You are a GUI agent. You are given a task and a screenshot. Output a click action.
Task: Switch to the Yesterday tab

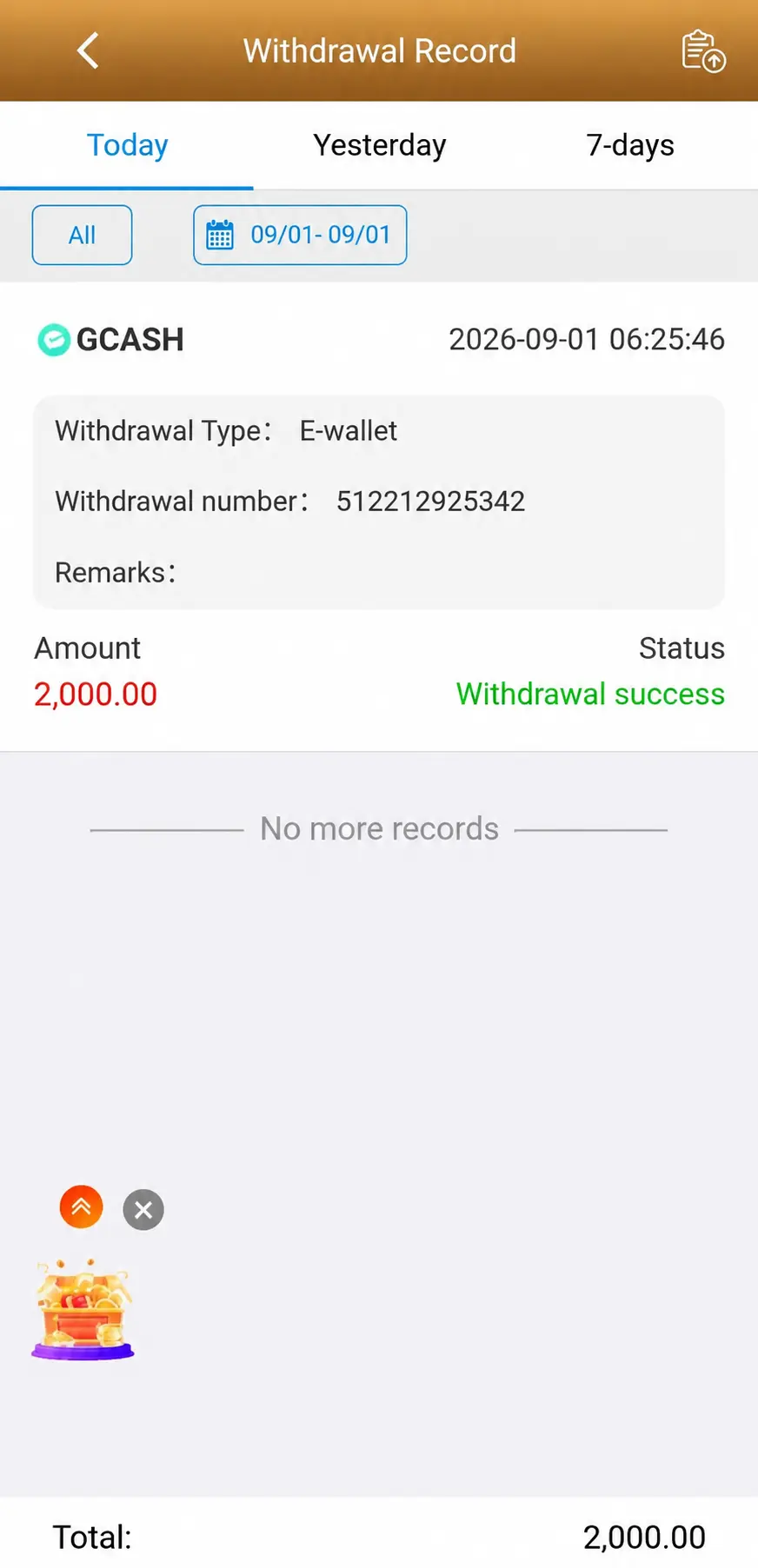(x=380, y=145)
